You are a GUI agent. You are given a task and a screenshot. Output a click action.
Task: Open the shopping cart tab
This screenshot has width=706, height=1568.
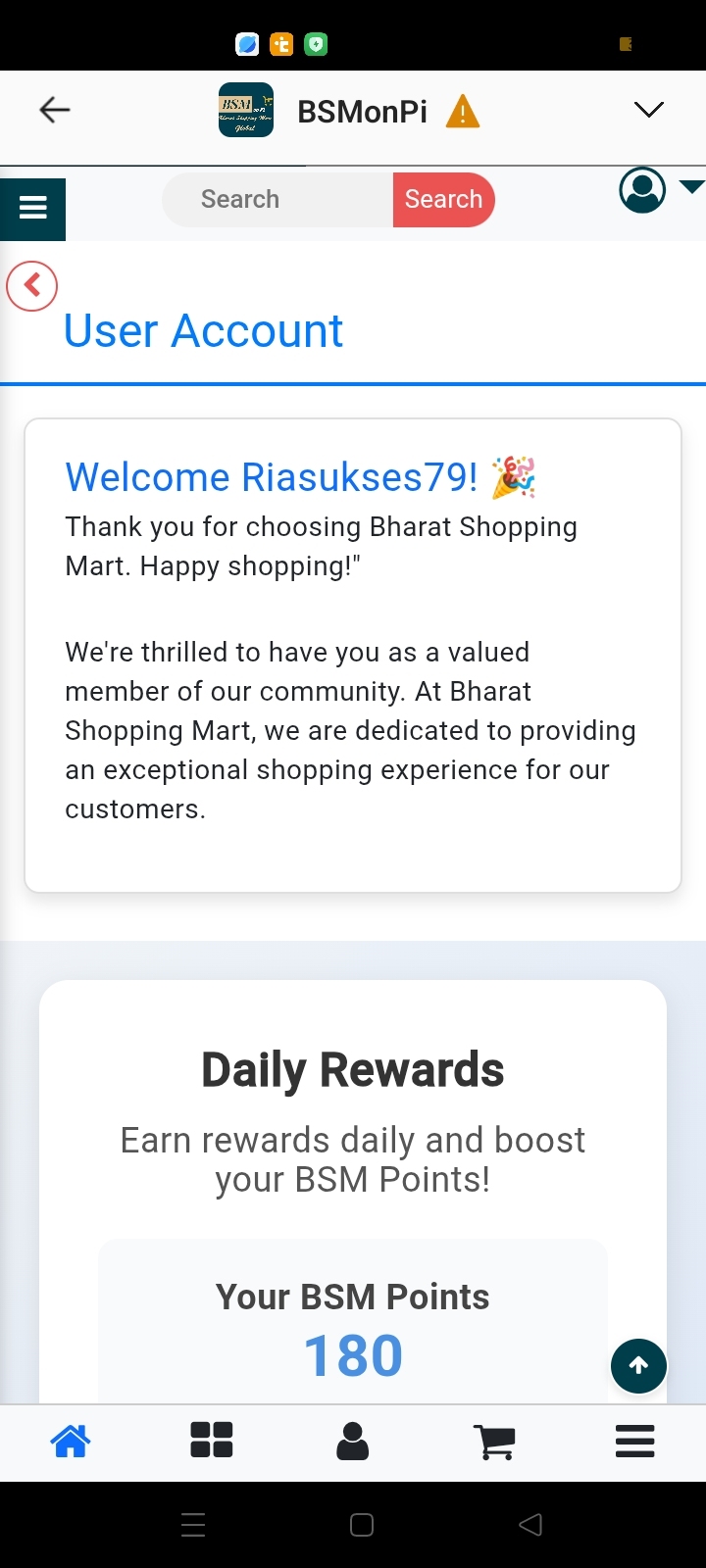click(494, 1442)
